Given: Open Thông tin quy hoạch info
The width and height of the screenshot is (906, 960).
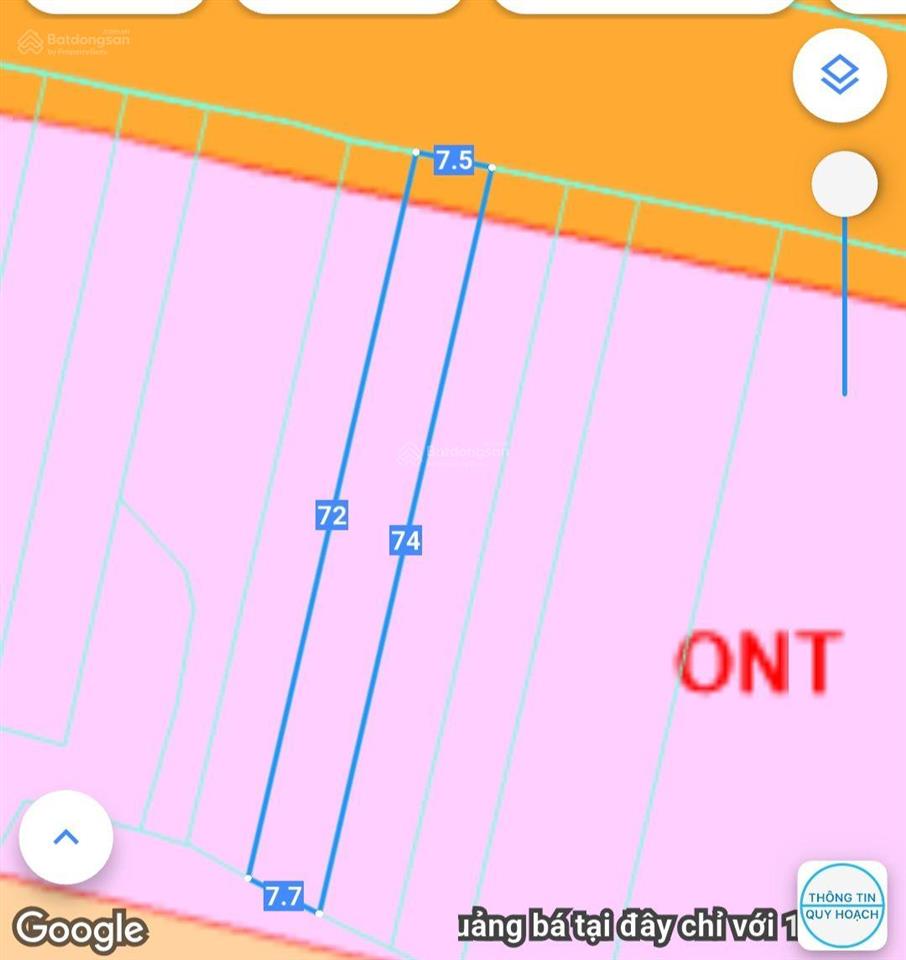Looking at the screenshot, I should tap(842, 905).
